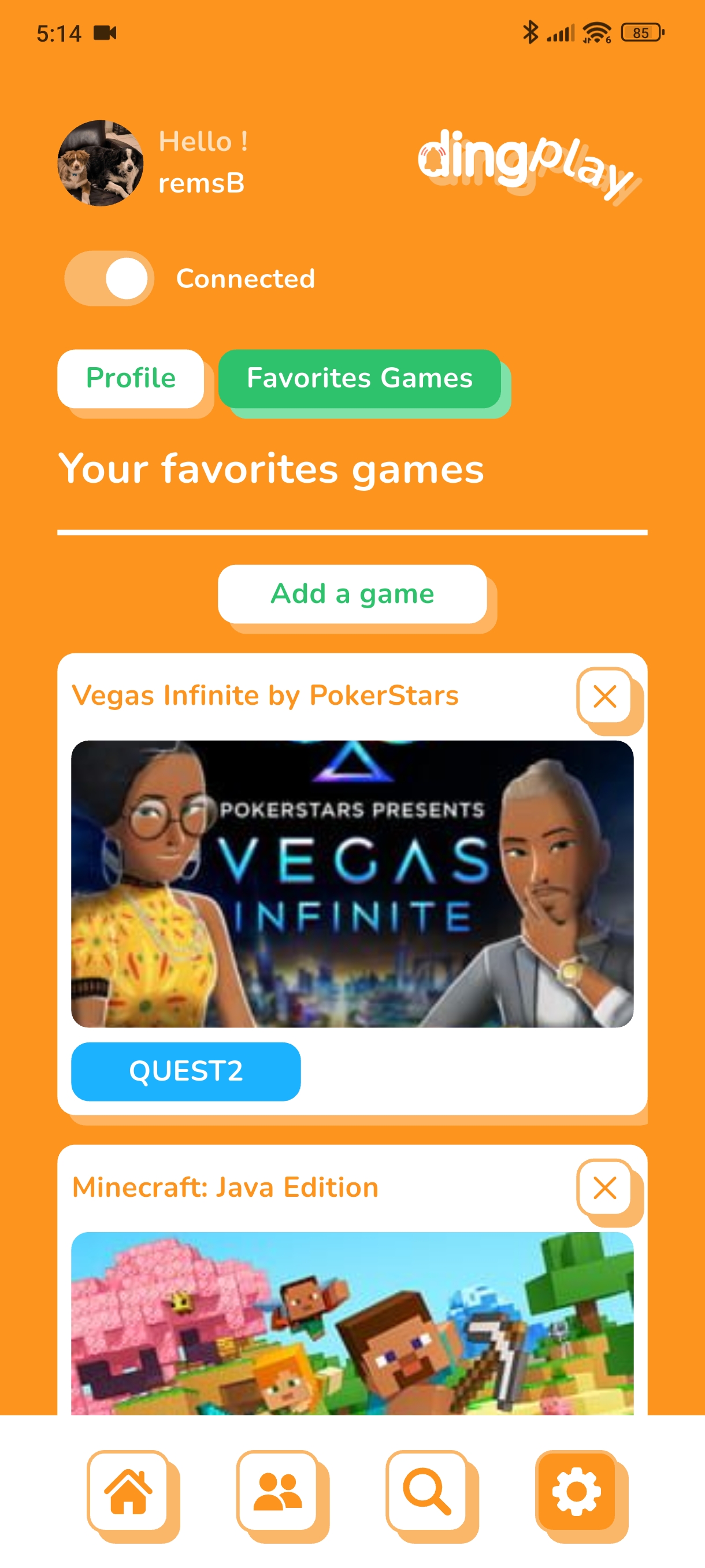This screenshot has height=1568, width=705.
Task: Remove Minecraft: Java Edition from favorites
Action: [604, 1188]
